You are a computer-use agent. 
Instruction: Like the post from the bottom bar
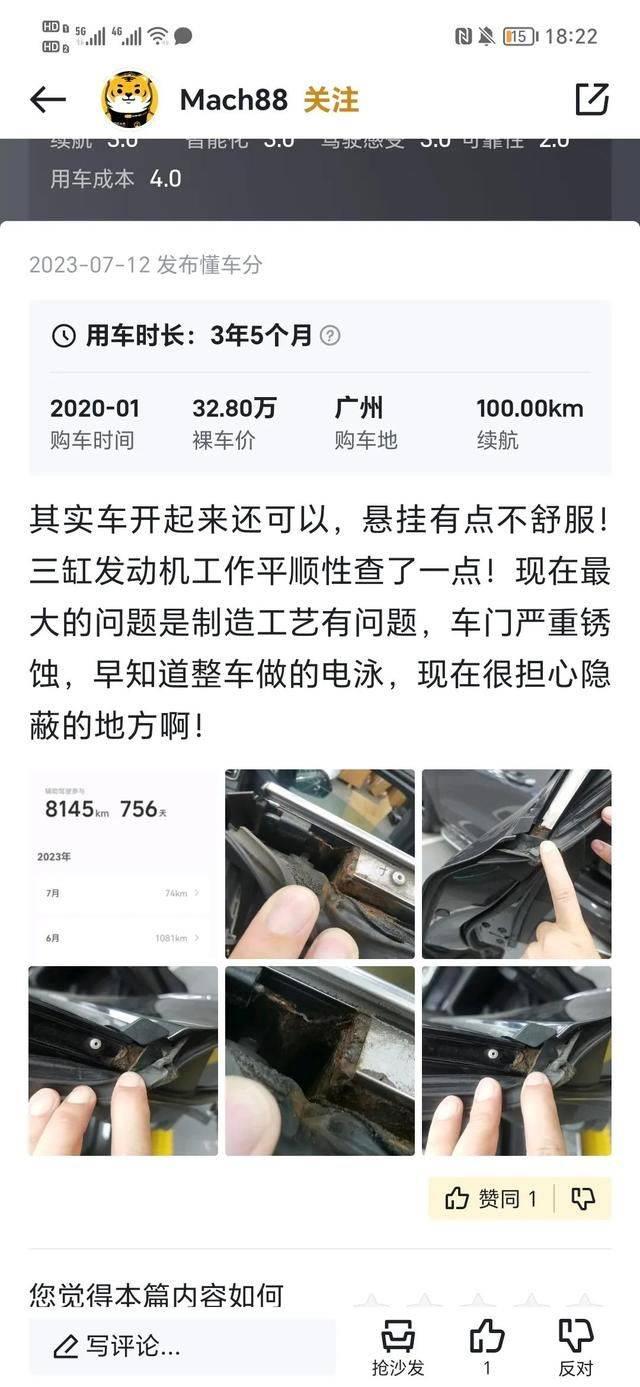coord(487,1345)
